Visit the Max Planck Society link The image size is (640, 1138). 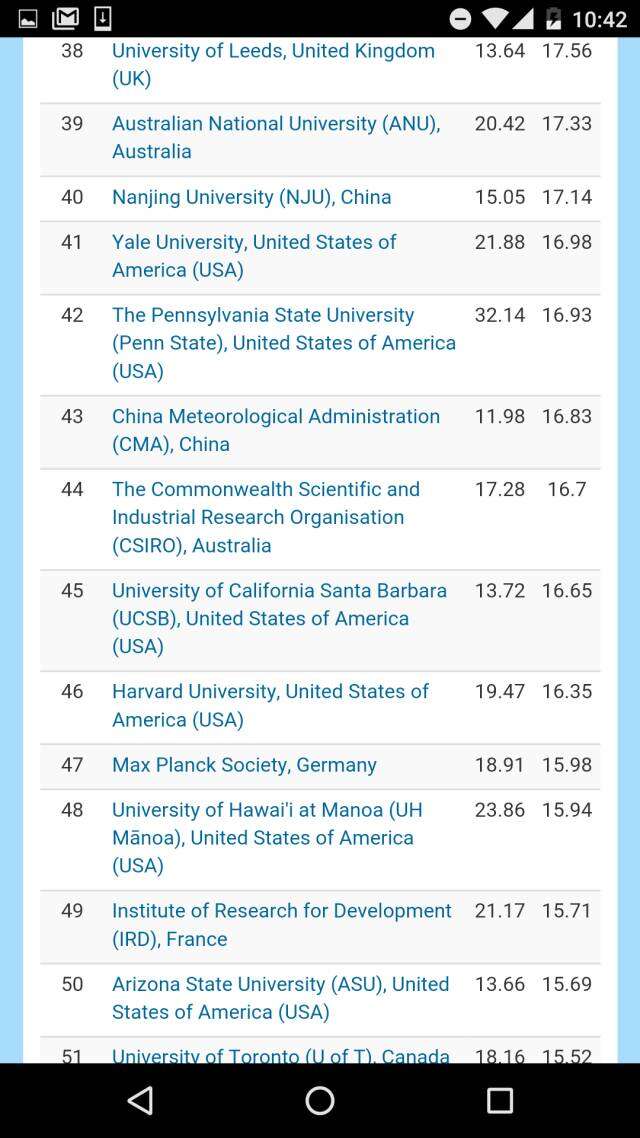click(x=244, y=765)
